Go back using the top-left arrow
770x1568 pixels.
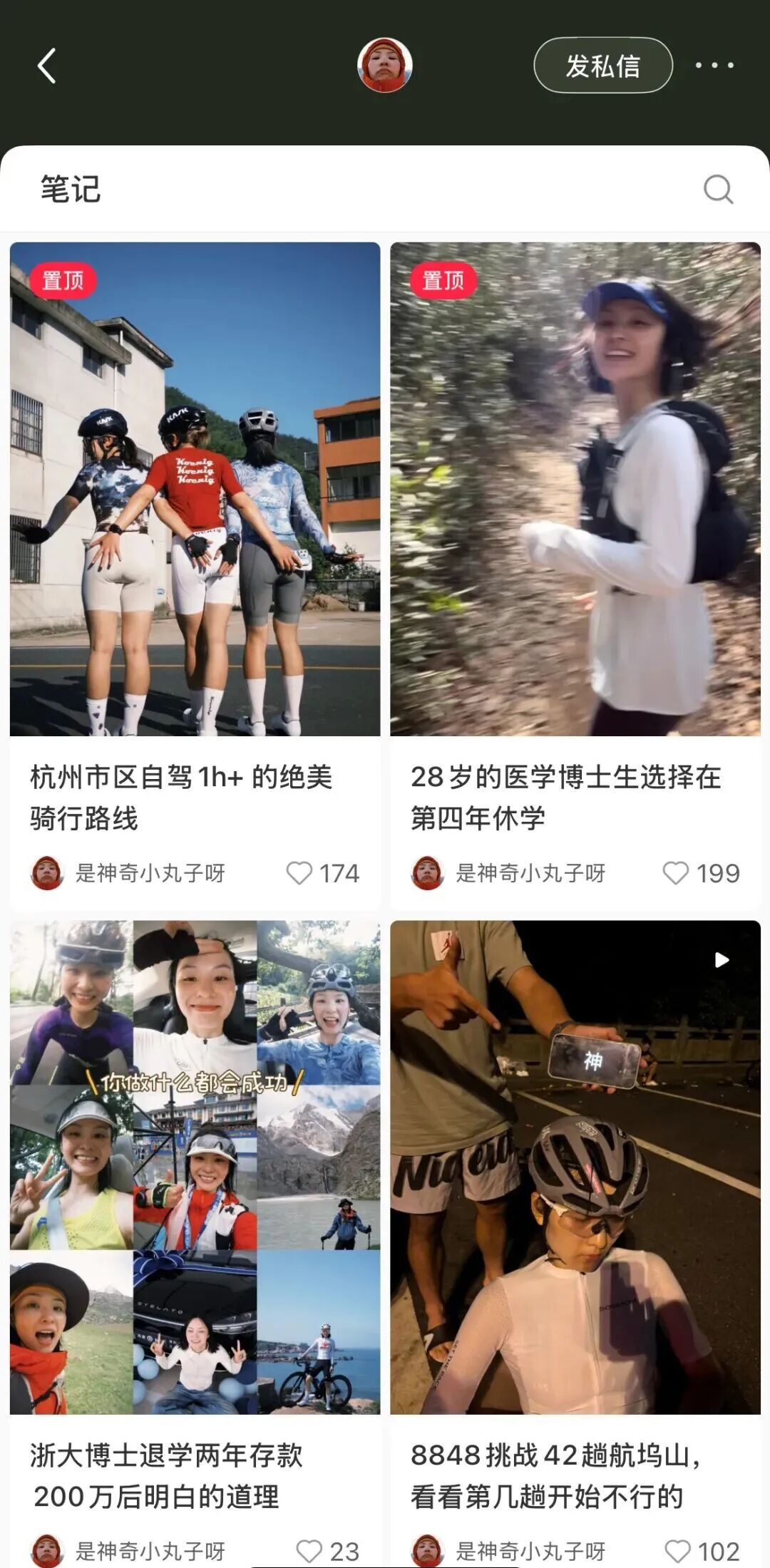tap(47, 66)
